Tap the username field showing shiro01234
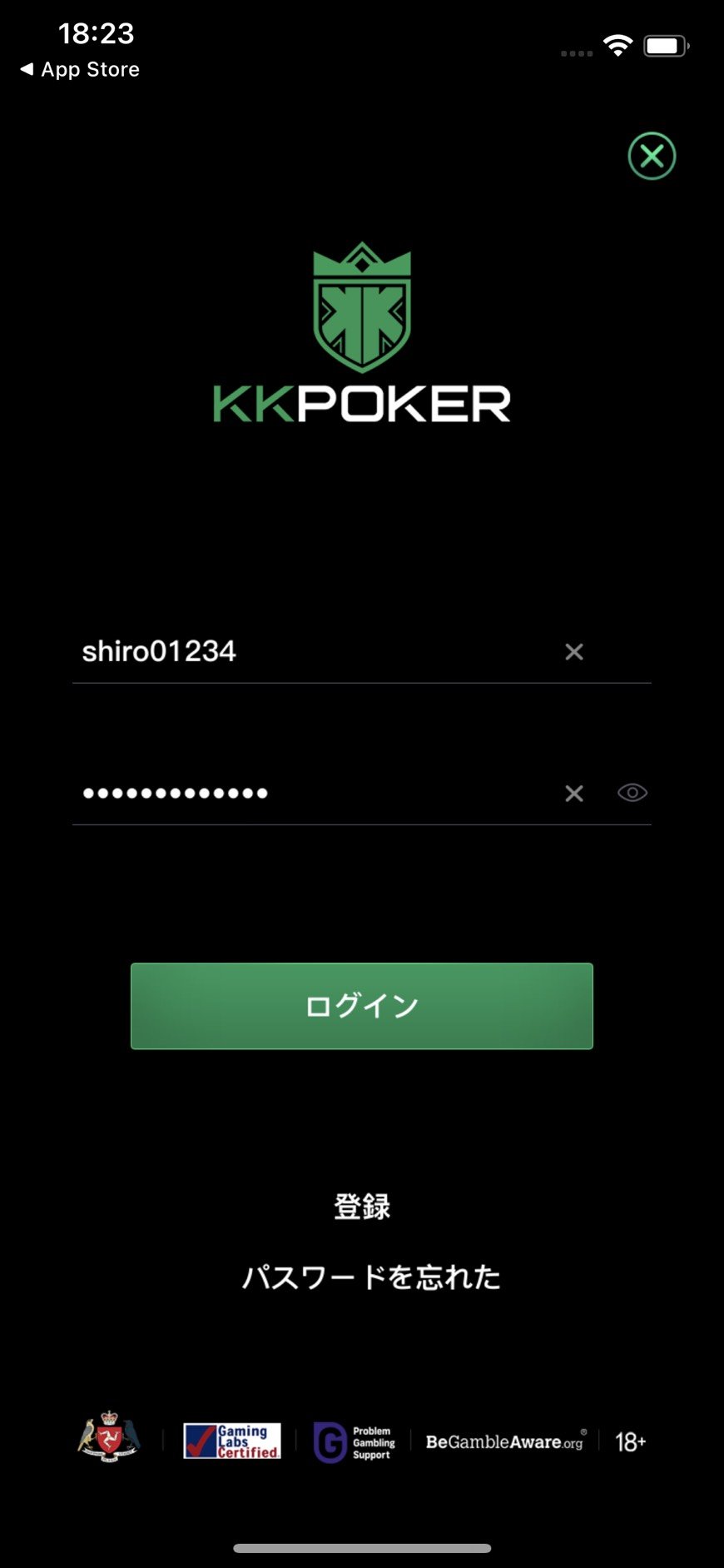This screenshot has width=724, height=1568. [308, 651]
